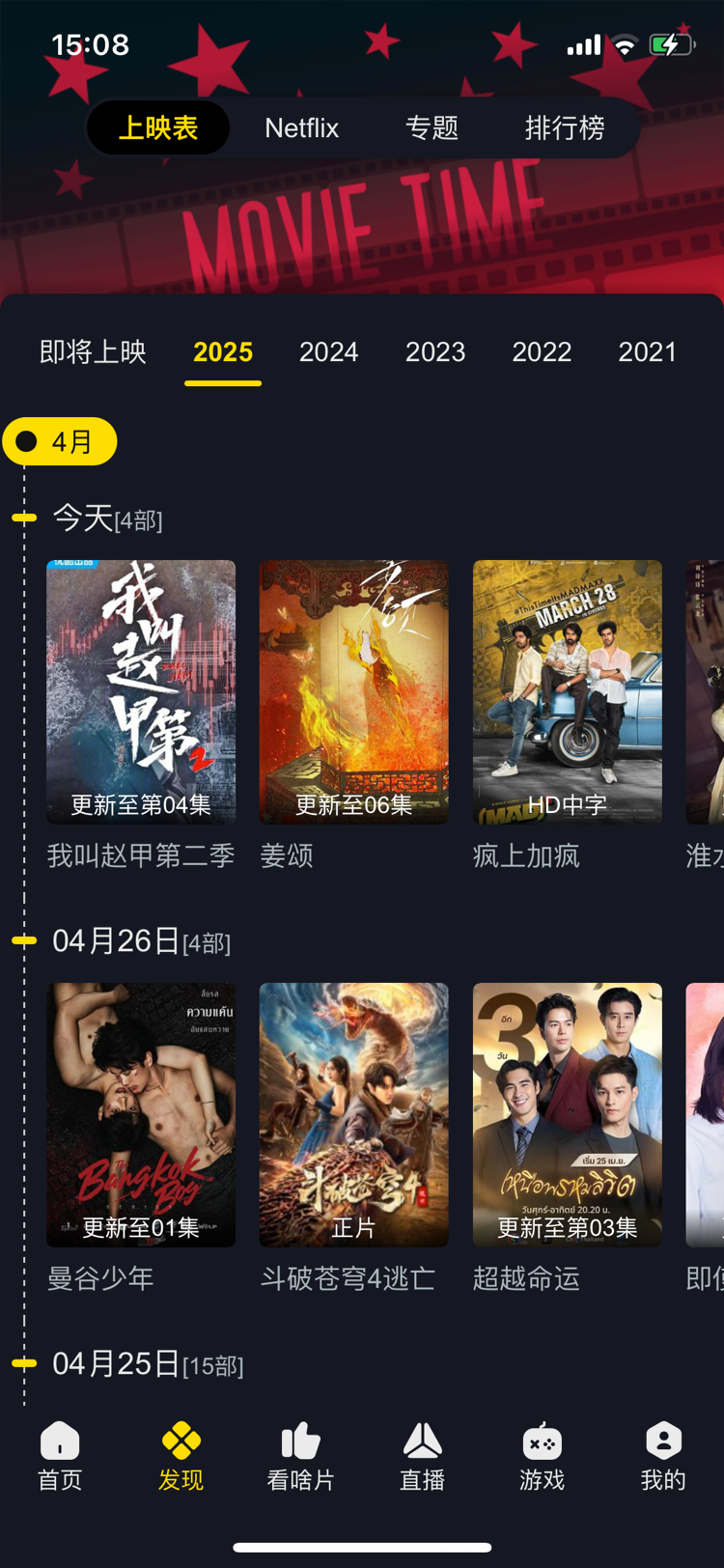Open the 排行榜 ranking tab
This screenshot has width=724, height=1568.
pos(566,126)
